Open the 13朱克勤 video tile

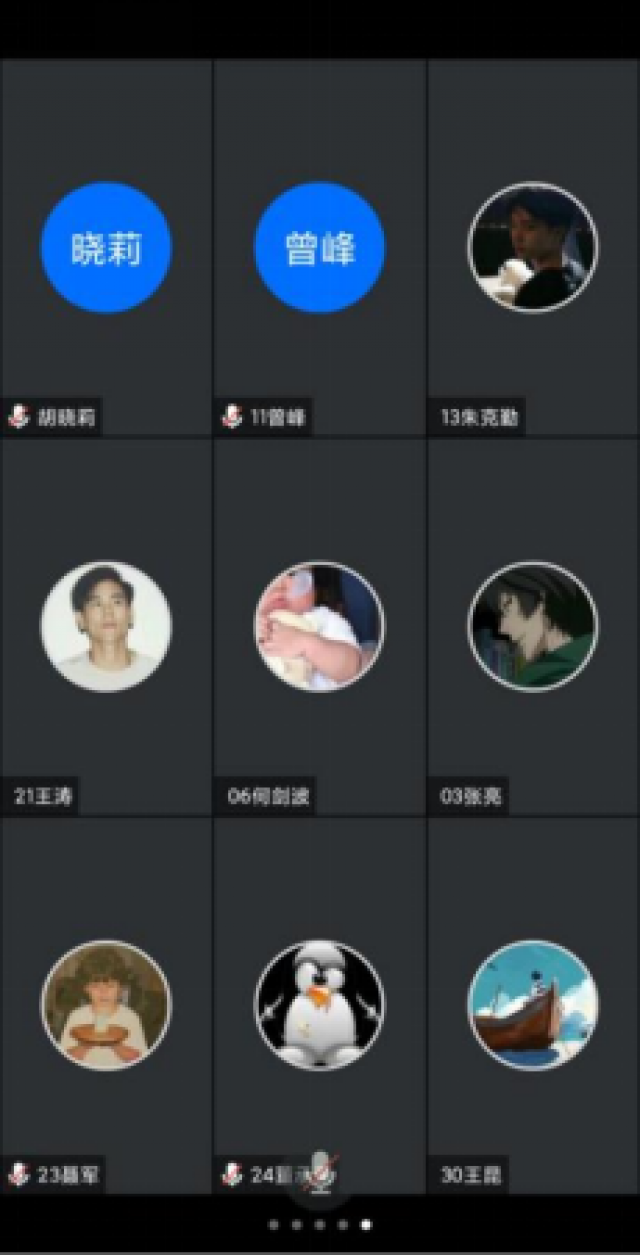pos(533,247)
